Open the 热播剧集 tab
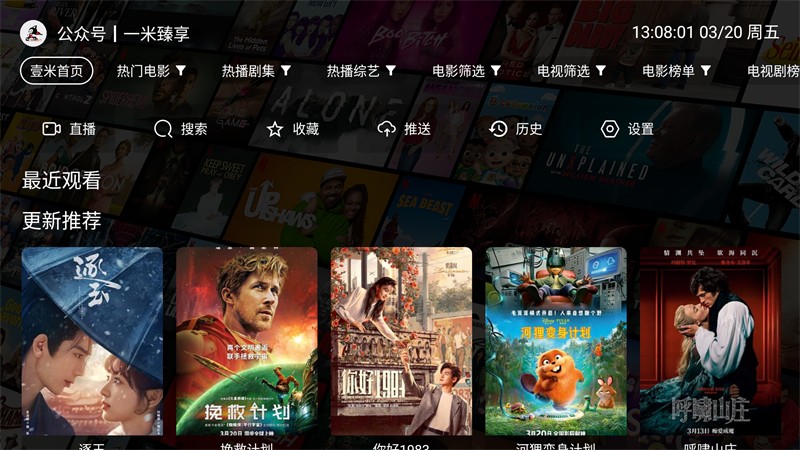This screenshot has width=800, height=450. click(x=256, y=71)
